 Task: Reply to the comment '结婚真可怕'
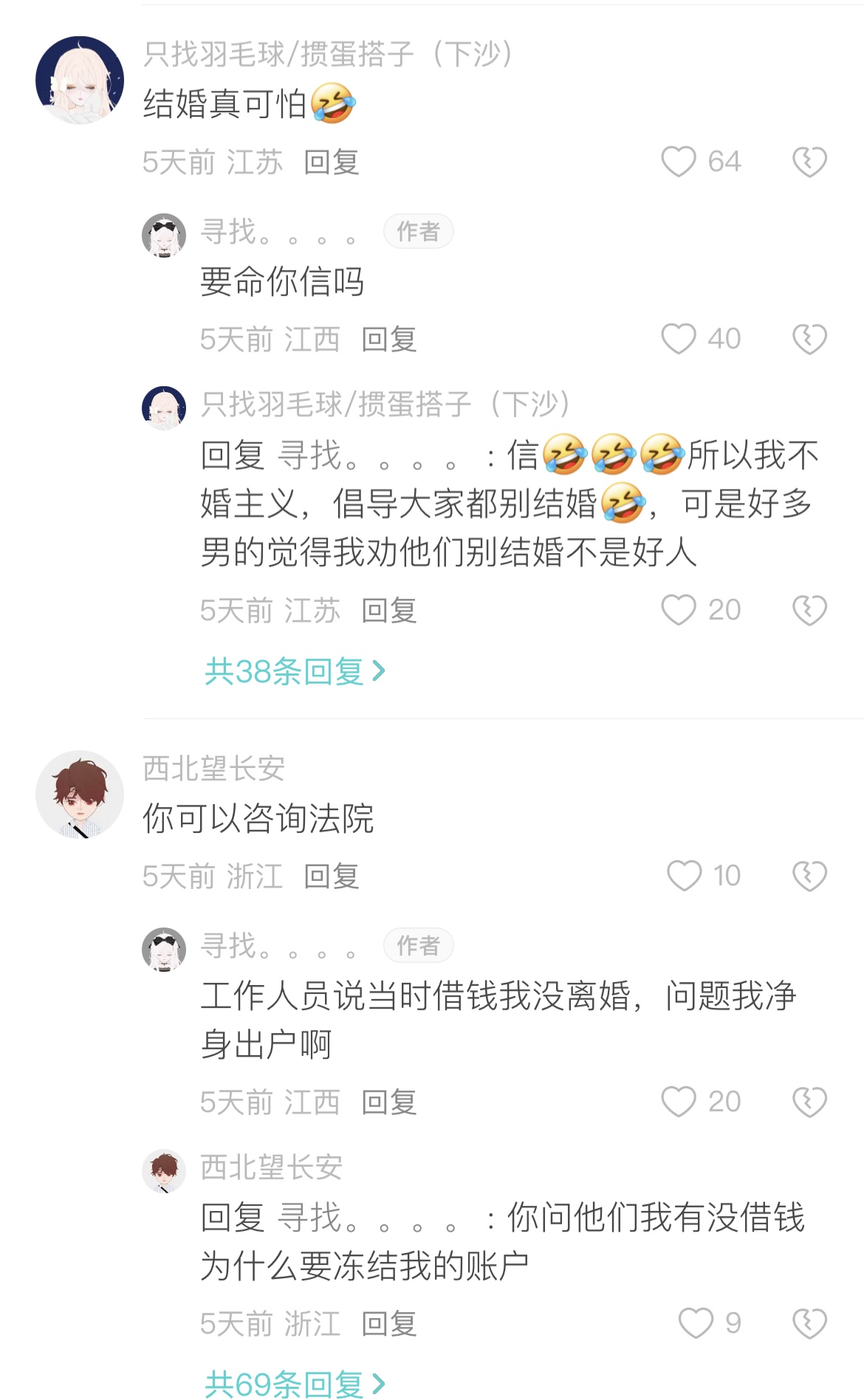[x=332, y=162]
